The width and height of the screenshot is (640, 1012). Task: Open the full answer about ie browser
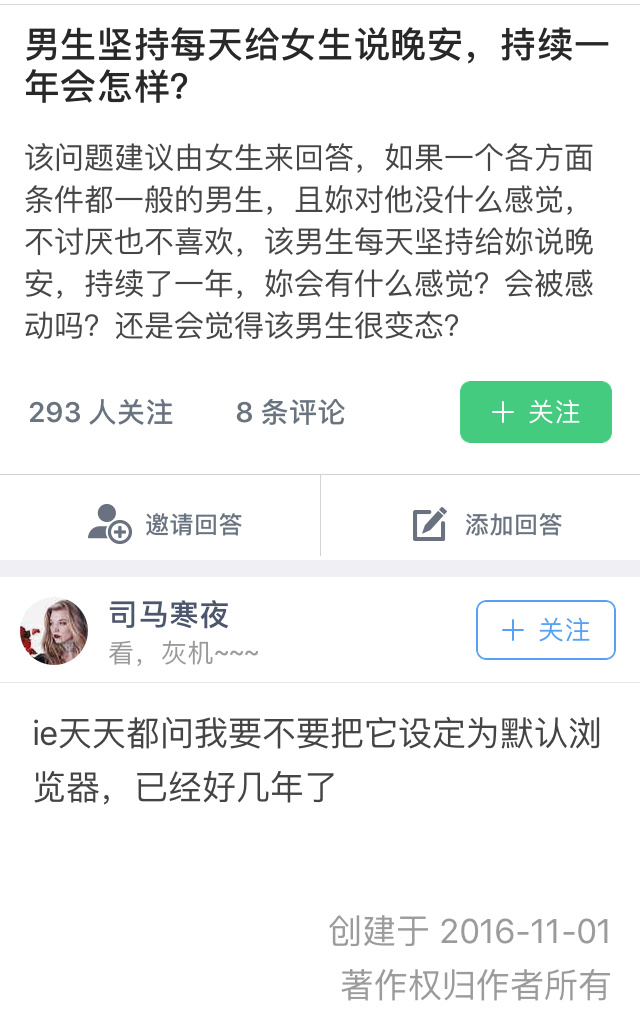[x=315, y=761]
